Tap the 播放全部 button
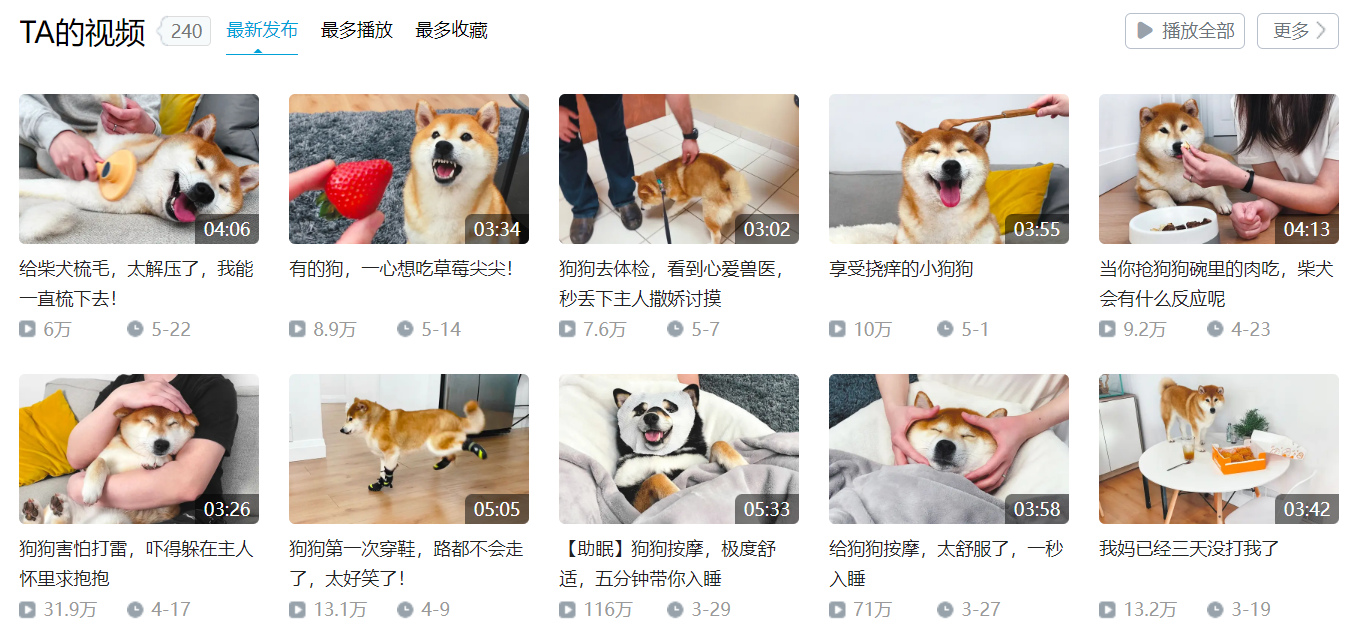 pos(1185,31)
